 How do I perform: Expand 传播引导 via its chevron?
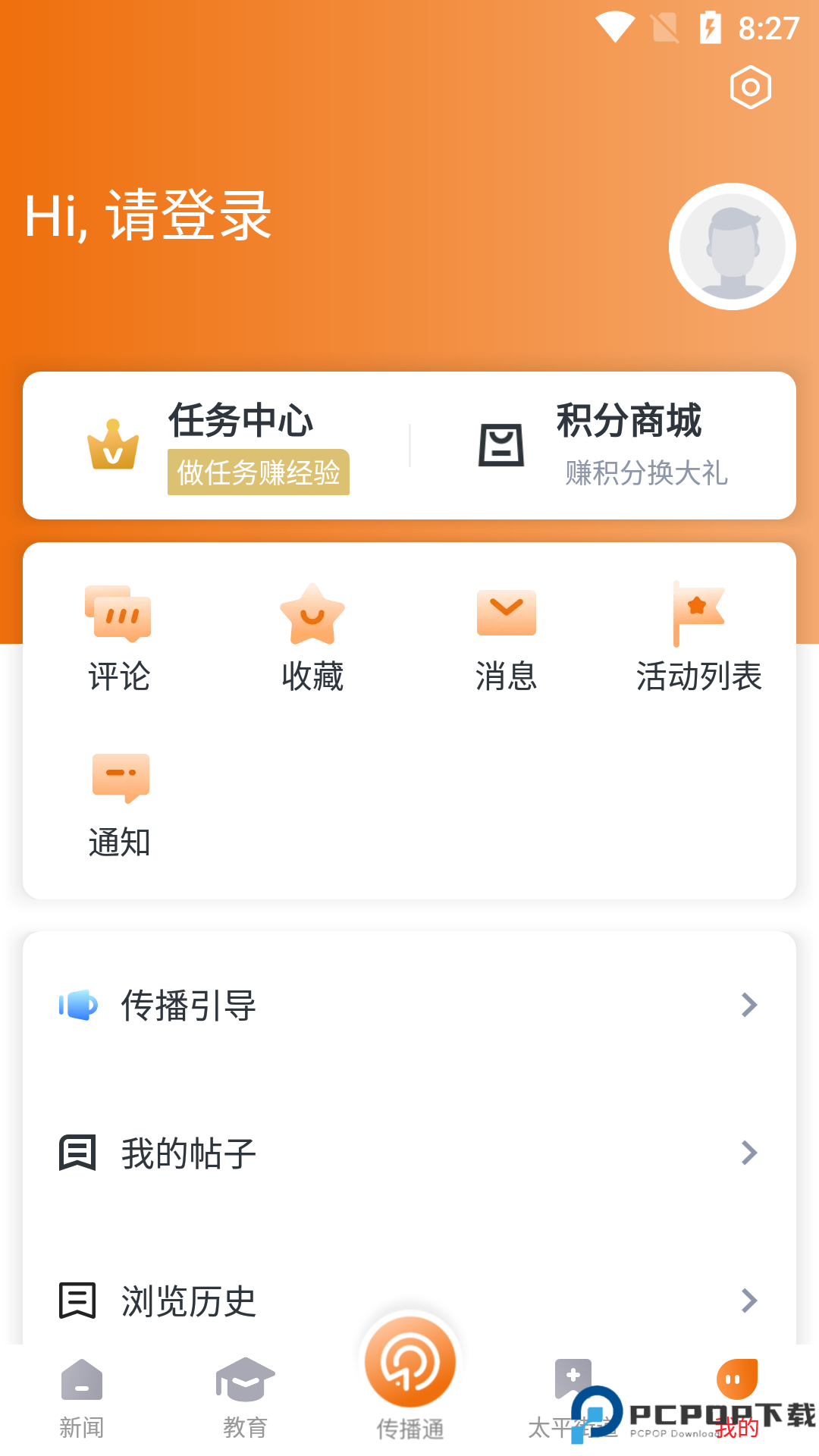click(x=749, y=1006)
